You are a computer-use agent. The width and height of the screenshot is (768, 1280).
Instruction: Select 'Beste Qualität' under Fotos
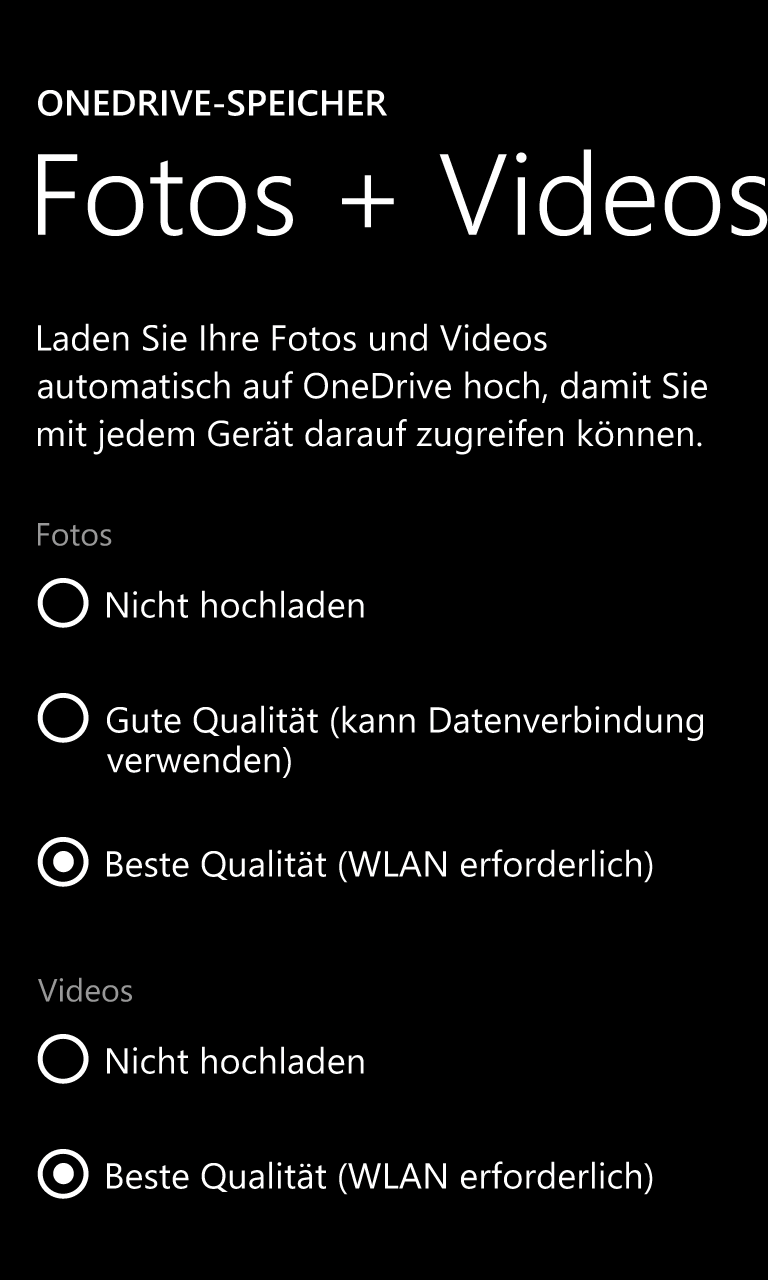346,864
